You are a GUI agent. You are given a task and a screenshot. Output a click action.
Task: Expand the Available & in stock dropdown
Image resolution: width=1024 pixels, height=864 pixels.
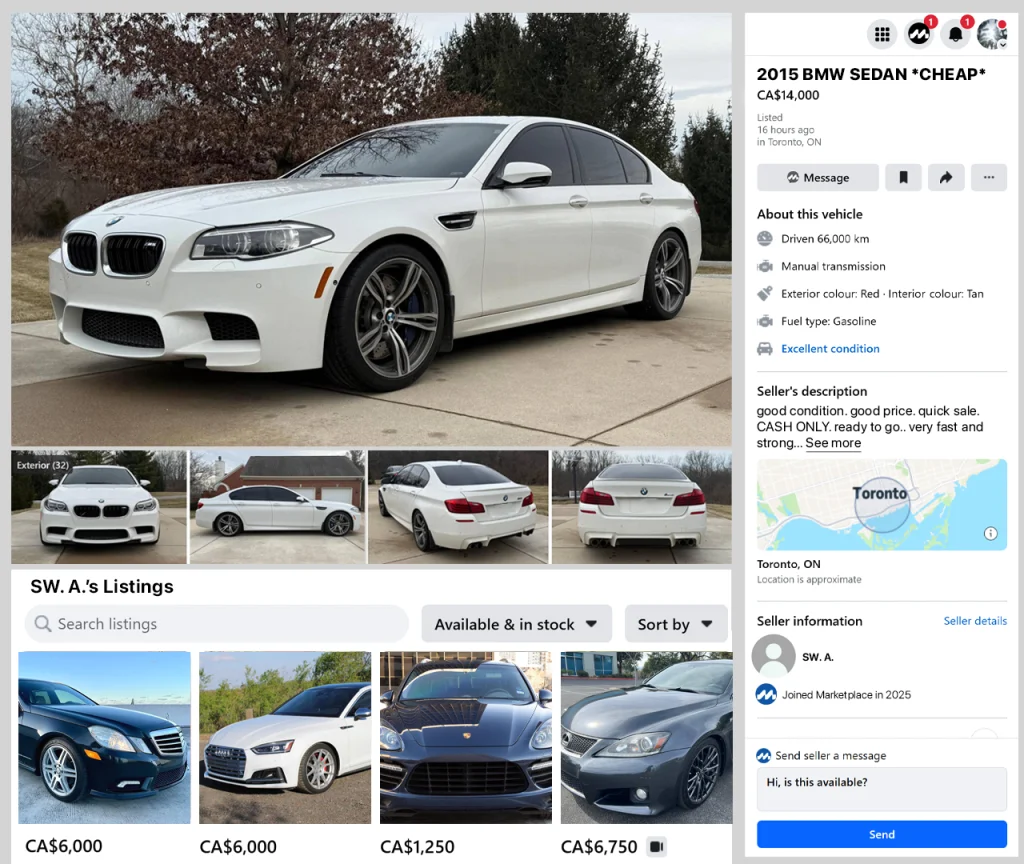(515, 624)
